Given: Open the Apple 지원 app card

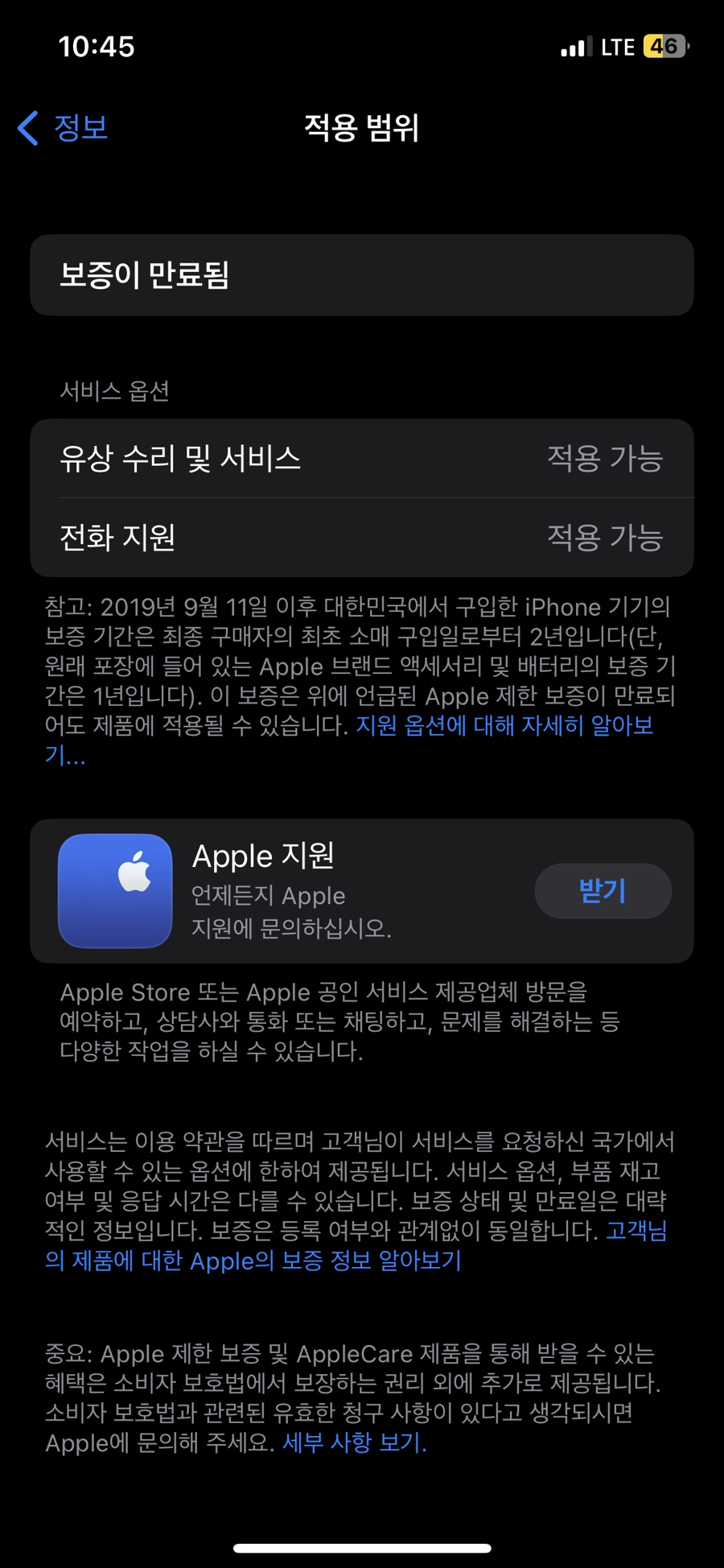Looking at the screenshot, I should tap(362, 891).
